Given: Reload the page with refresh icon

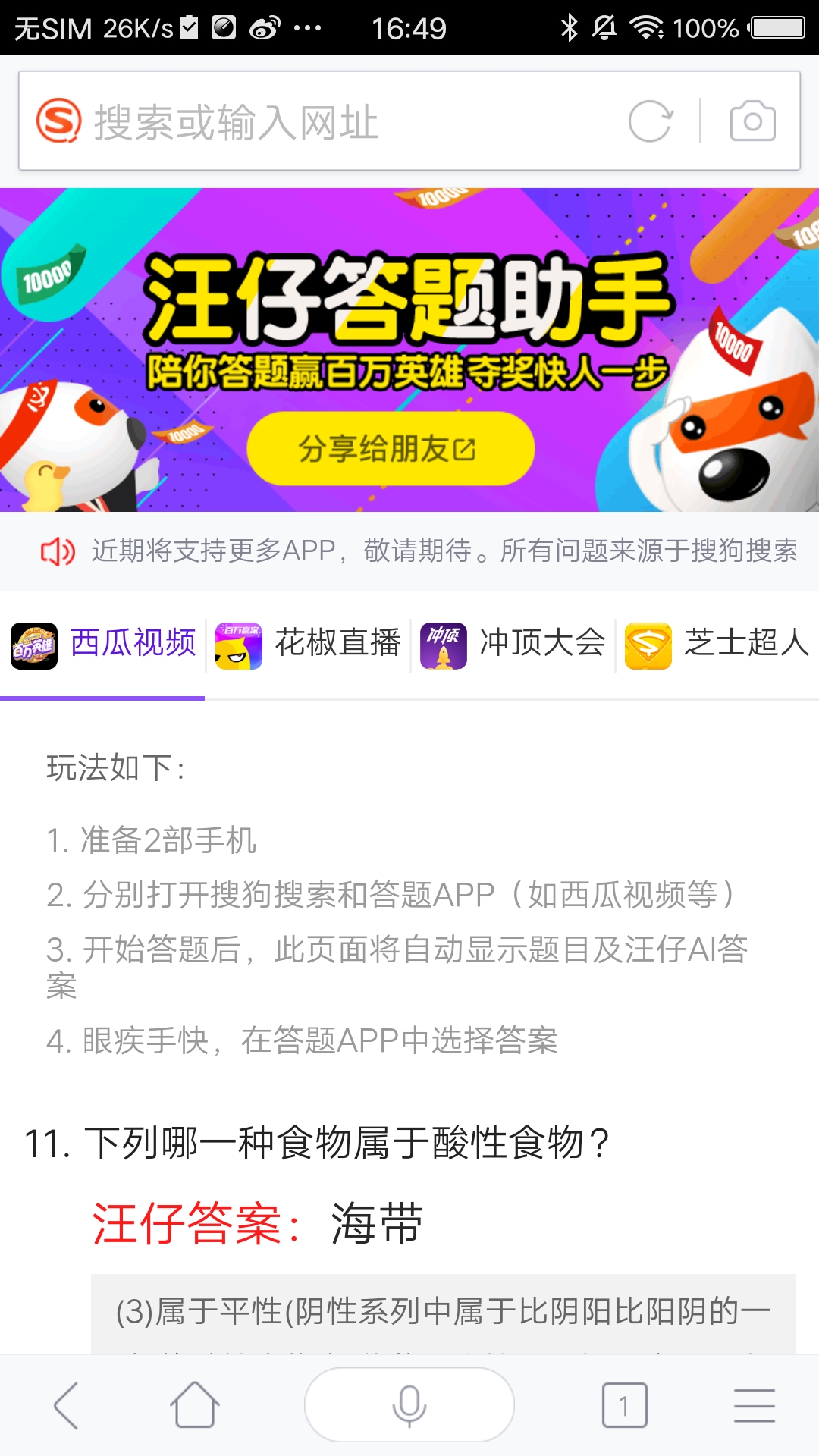Looking at the screenshot, I should 650,121.
